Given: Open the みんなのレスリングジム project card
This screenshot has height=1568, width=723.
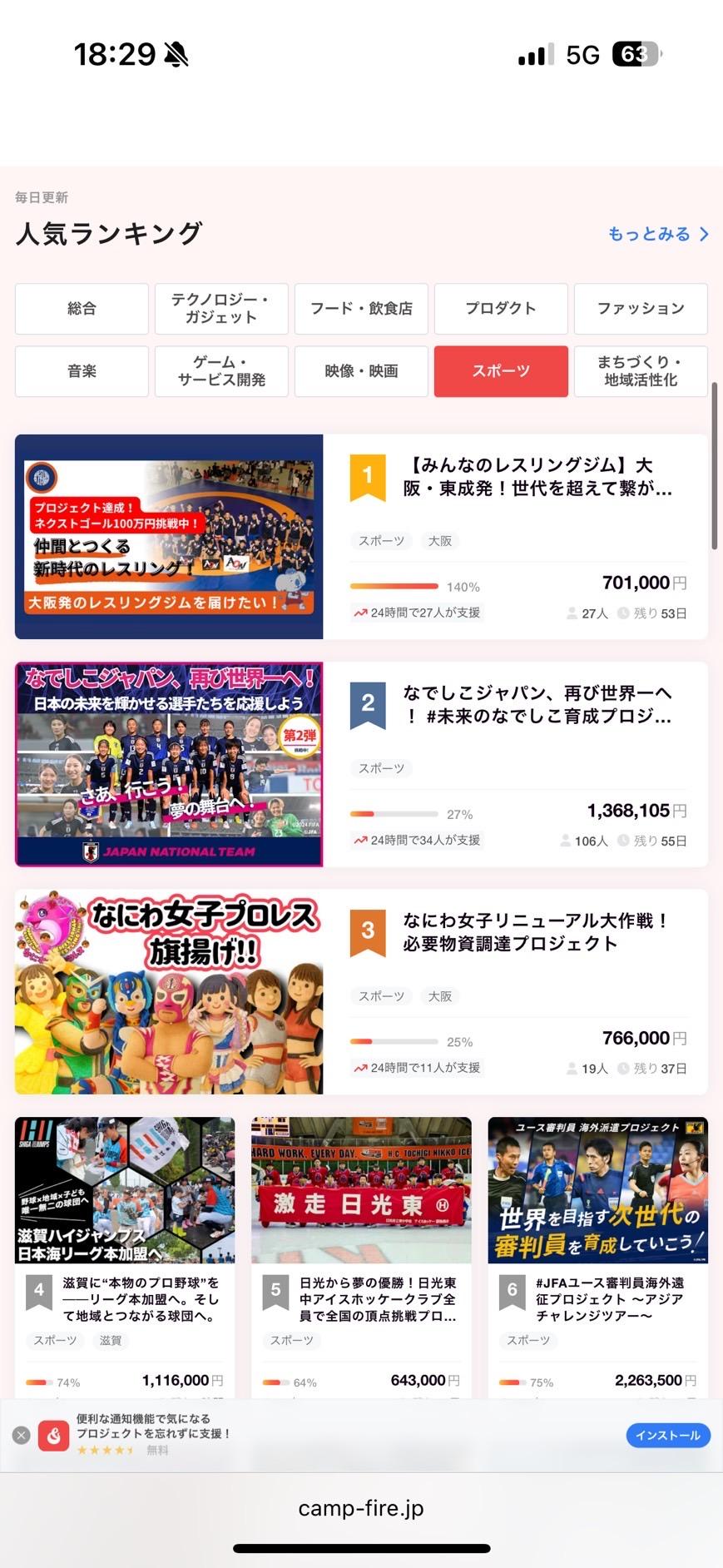Looking at the screenshot, I should point(361,537).
